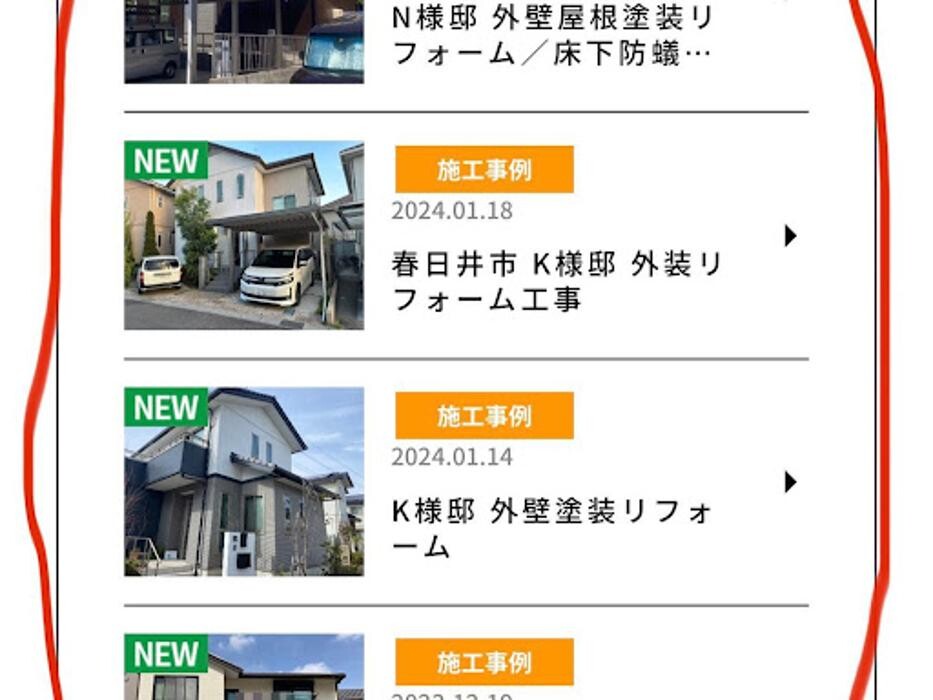Screen dimensions: 933x700
Task: Open 春日井市 K様邸 外装リフォーム工事 case
Action: pyautogui.click(x=556, y=281)
